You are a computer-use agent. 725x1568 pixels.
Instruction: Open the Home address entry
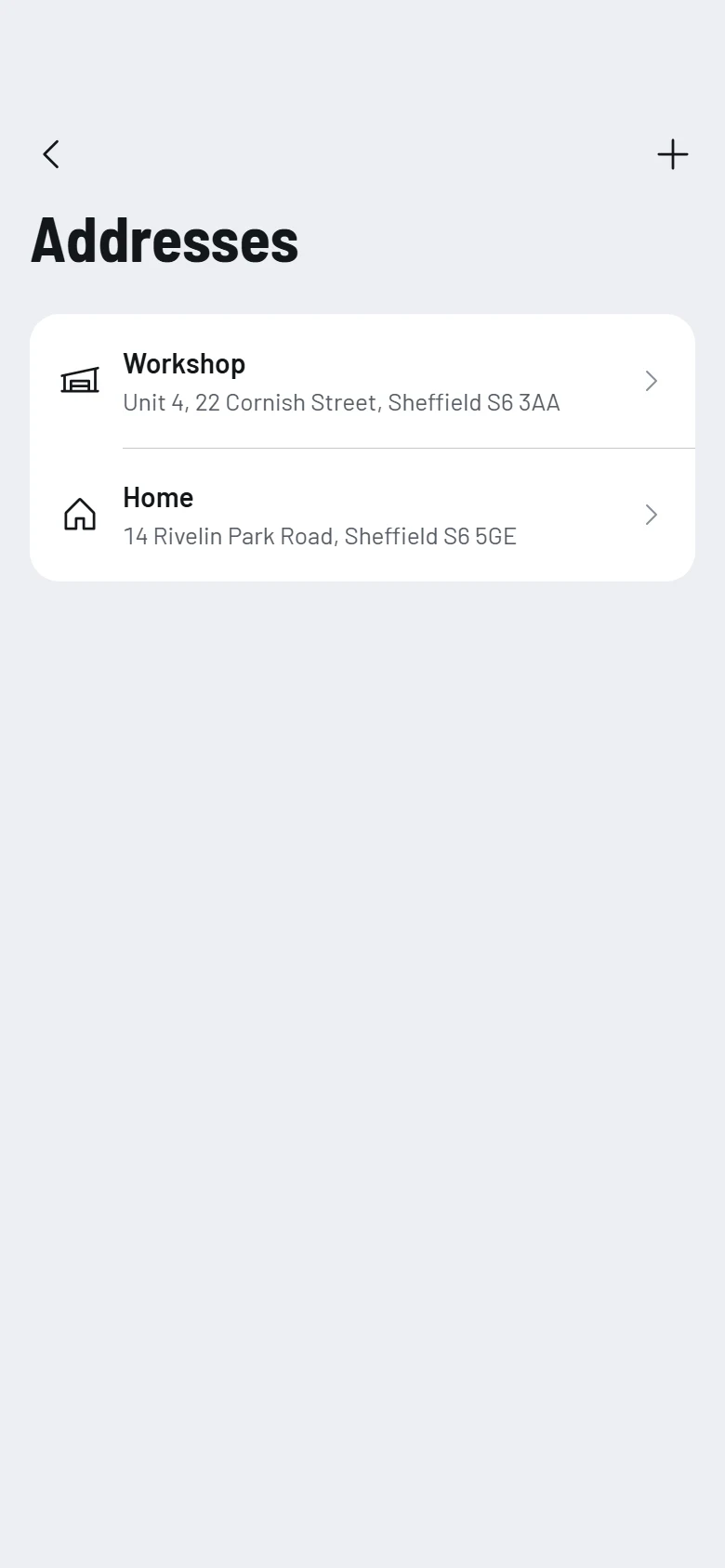(362, 516)
